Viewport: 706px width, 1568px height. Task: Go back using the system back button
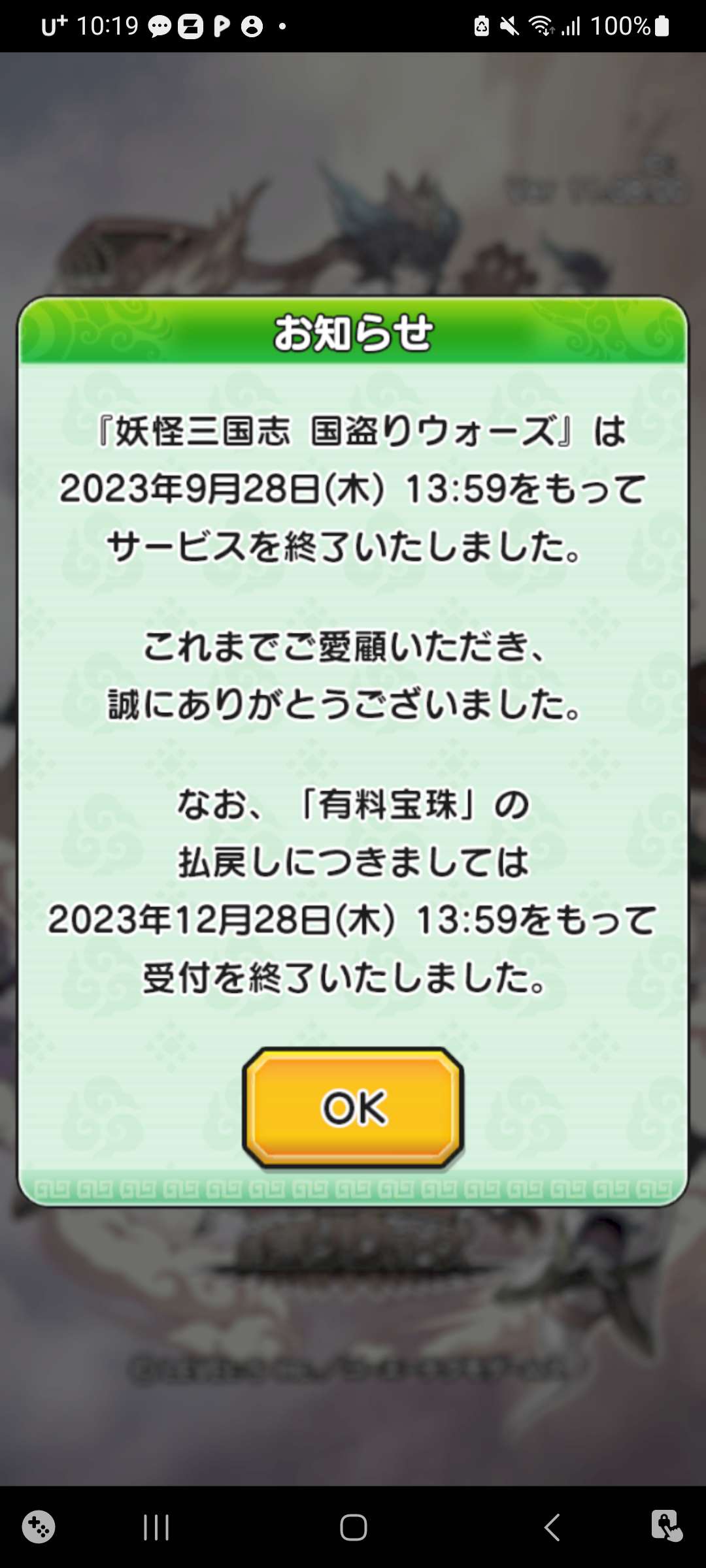click(x=552, y=1527)
